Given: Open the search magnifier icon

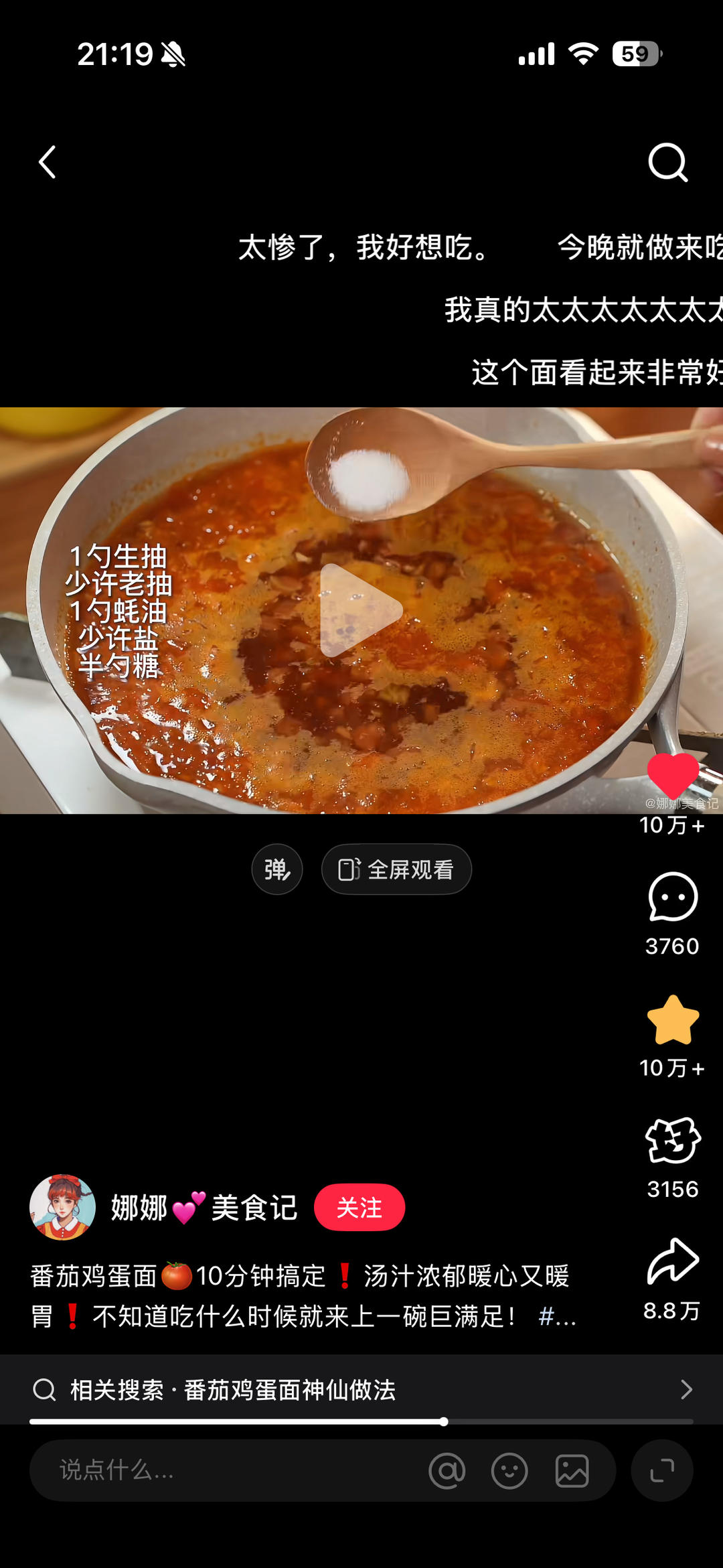Looking at the screenshot, I should [668, 162].
